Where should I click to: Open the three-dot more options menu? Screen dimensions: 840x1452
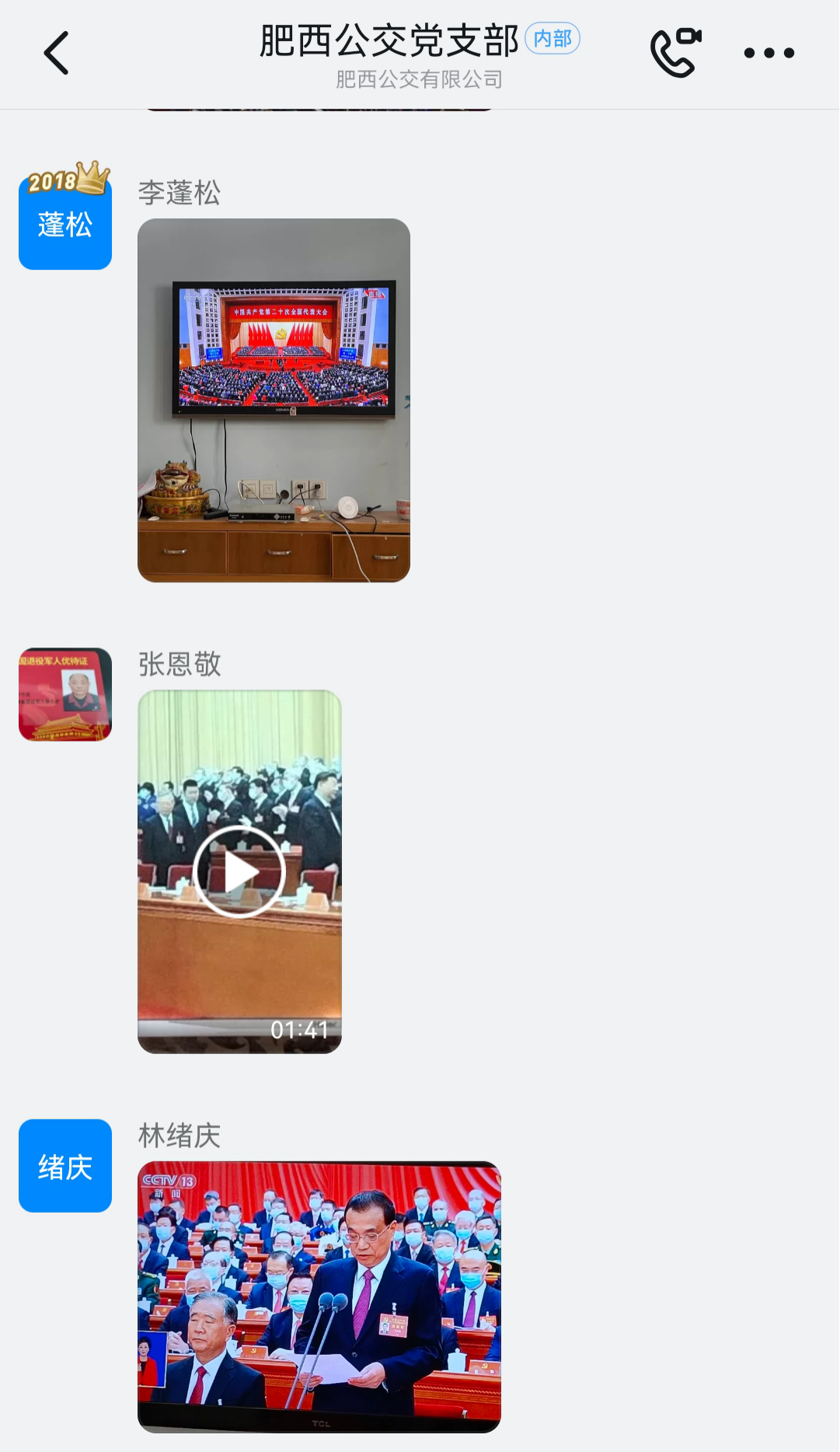(x=769, y=53)
